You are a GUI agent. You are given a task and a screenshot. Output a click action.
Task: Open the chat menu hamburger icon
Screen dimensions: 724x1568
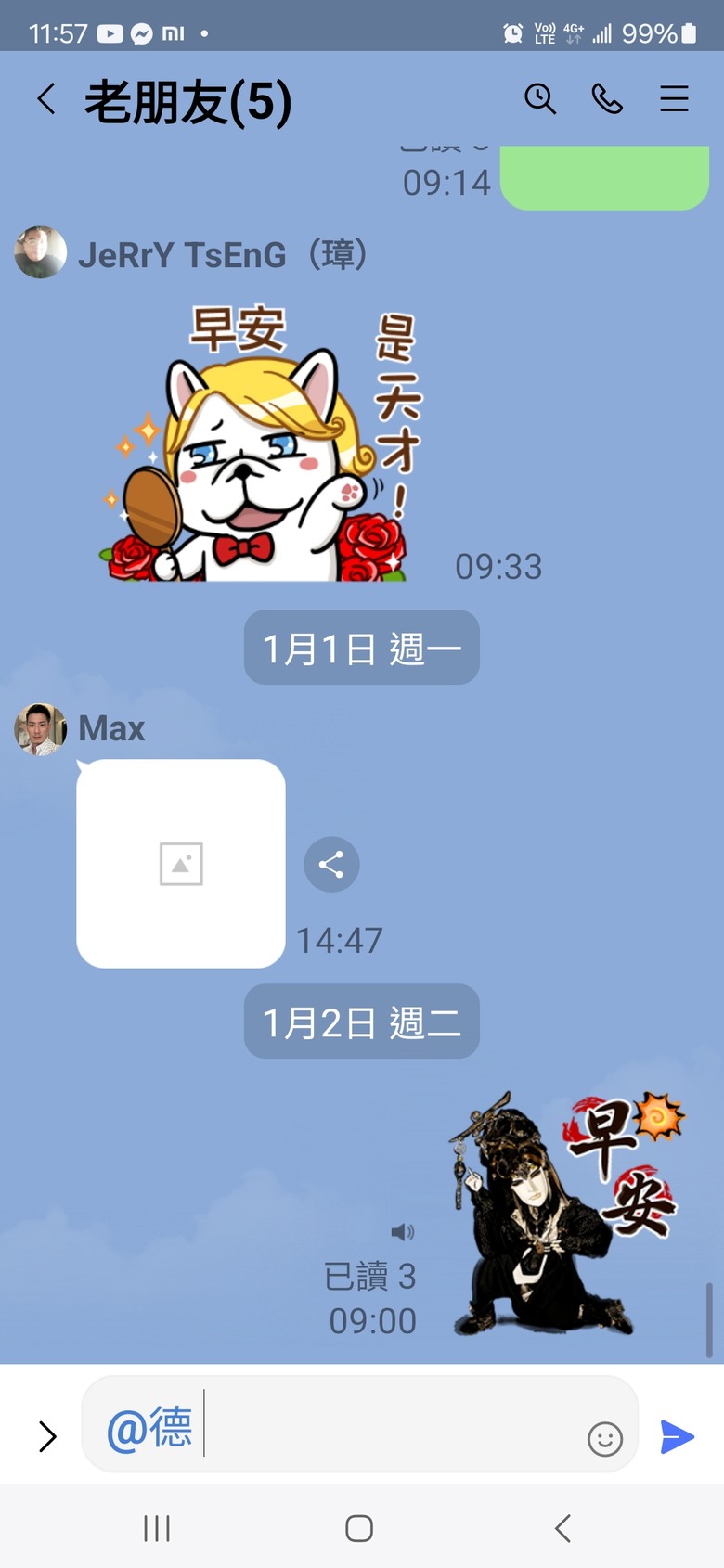[x=674, y=98]
